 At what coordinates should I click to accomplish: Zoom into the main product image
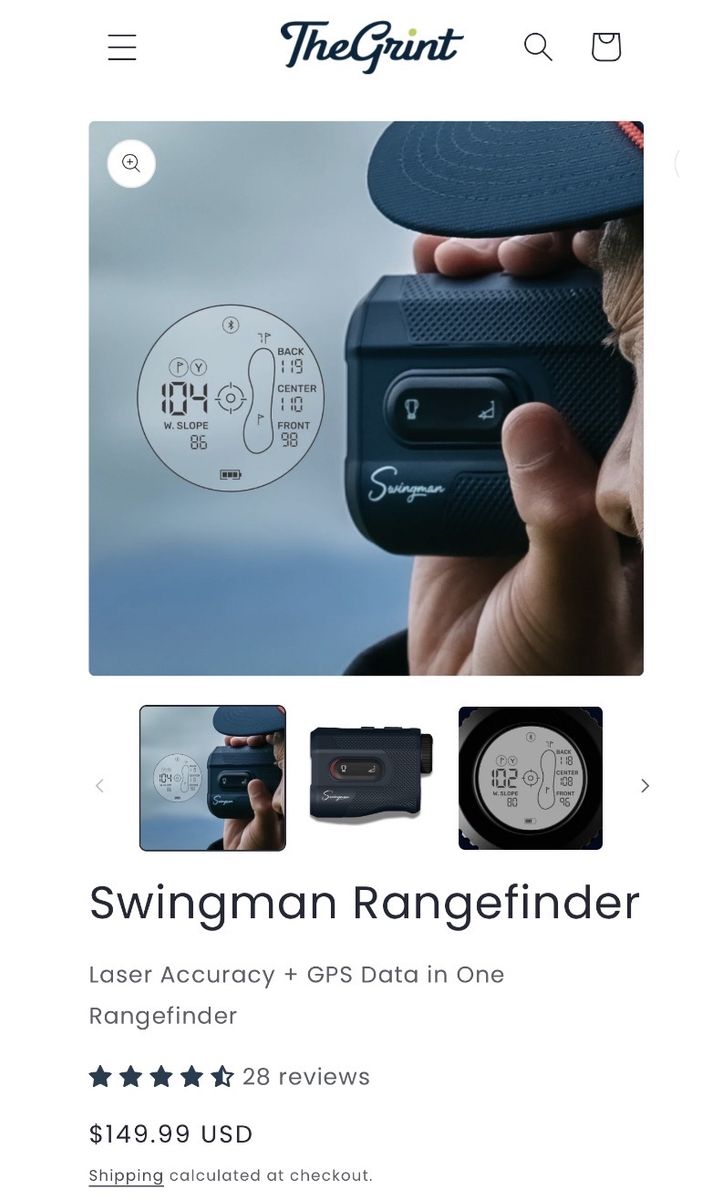[x=132, y=163]
